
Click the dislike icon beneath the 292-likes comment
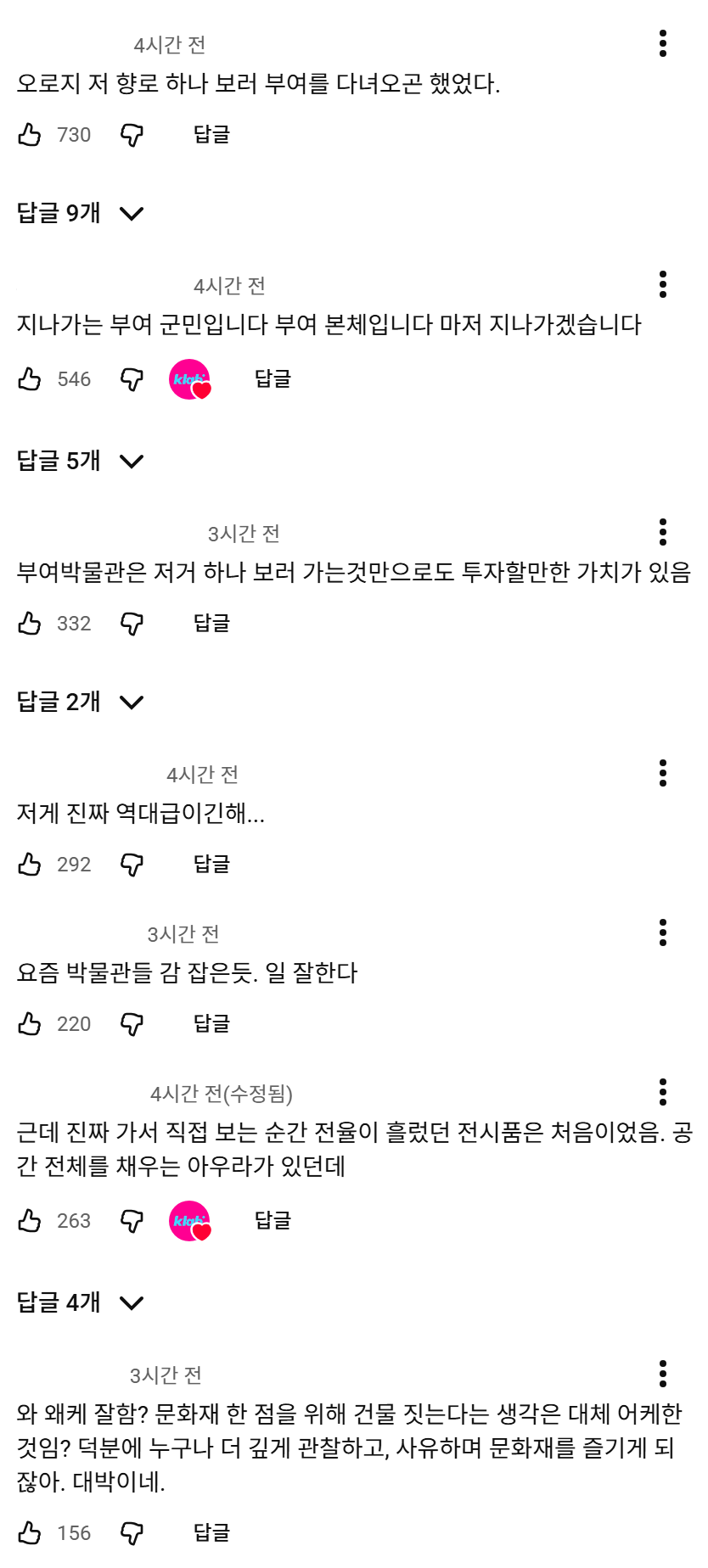(133, 864)
